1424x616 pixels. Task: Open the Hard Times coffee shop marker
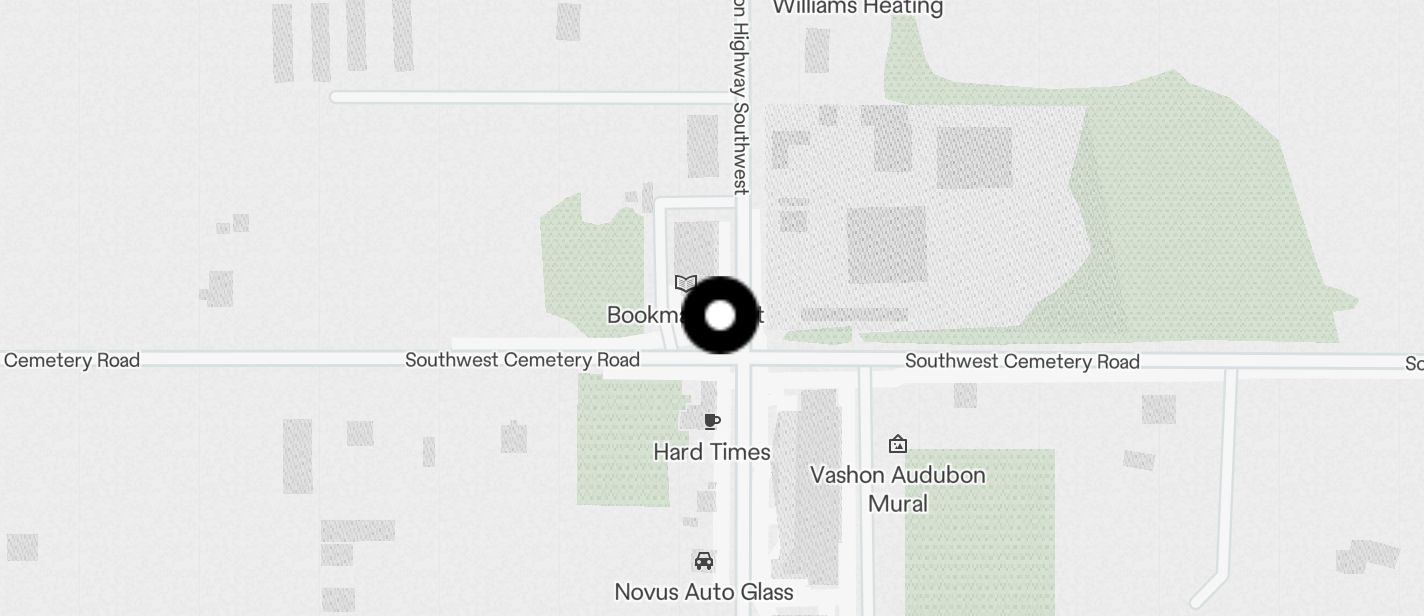[x=711, y=422]
